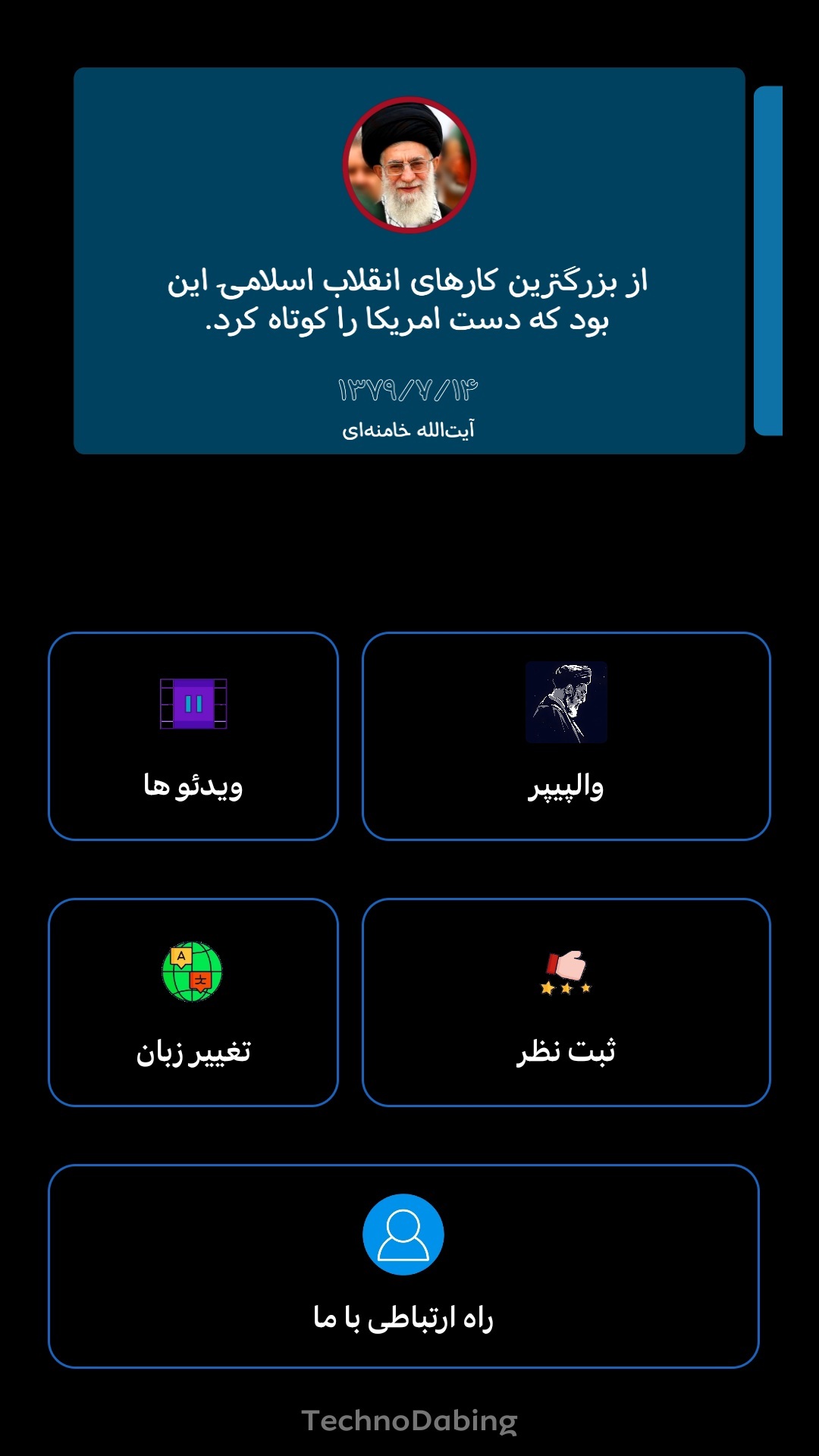
Task: Open the quote card dated ۱۳۷۹/۷/۱۴
Action: [x=409, y=261]
